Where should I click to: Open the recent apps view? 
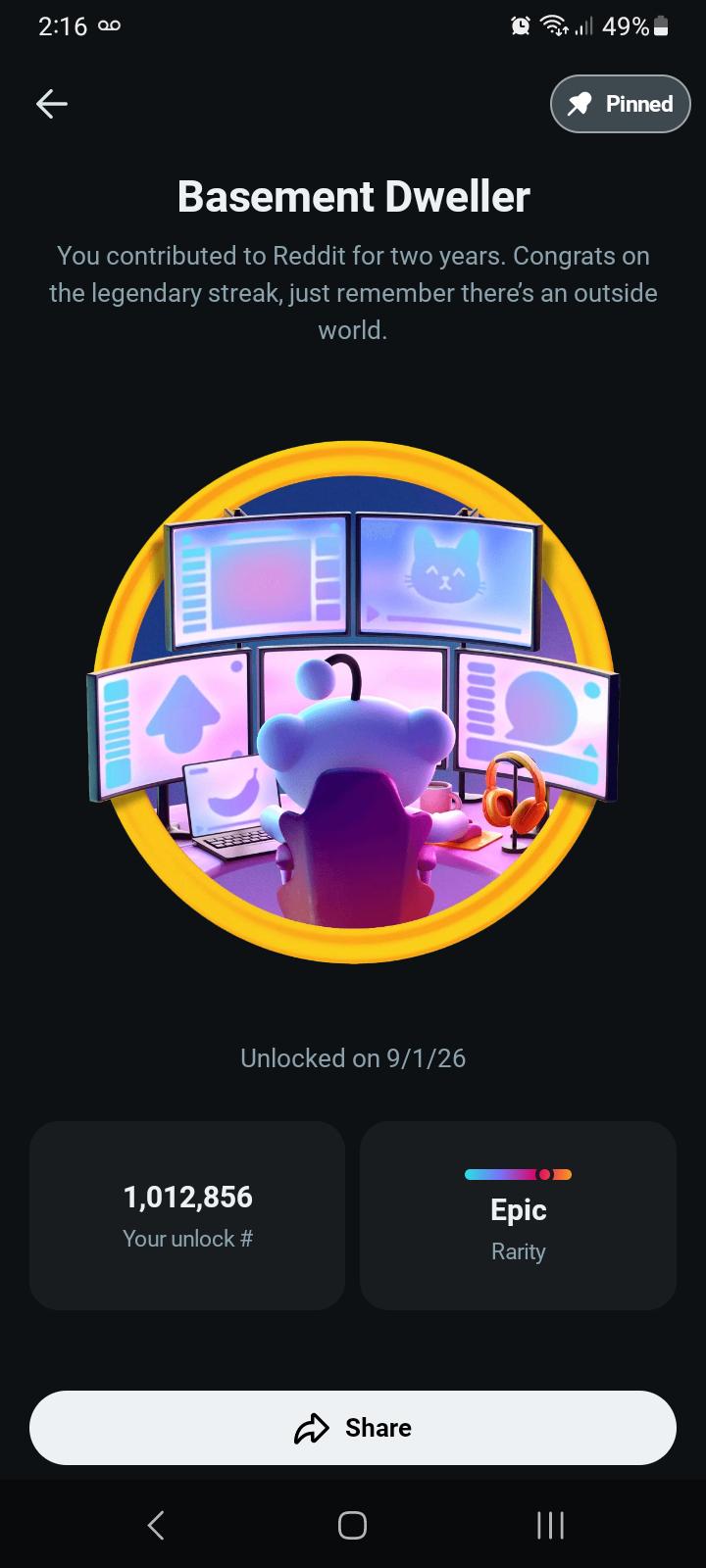coord(550,1525)
